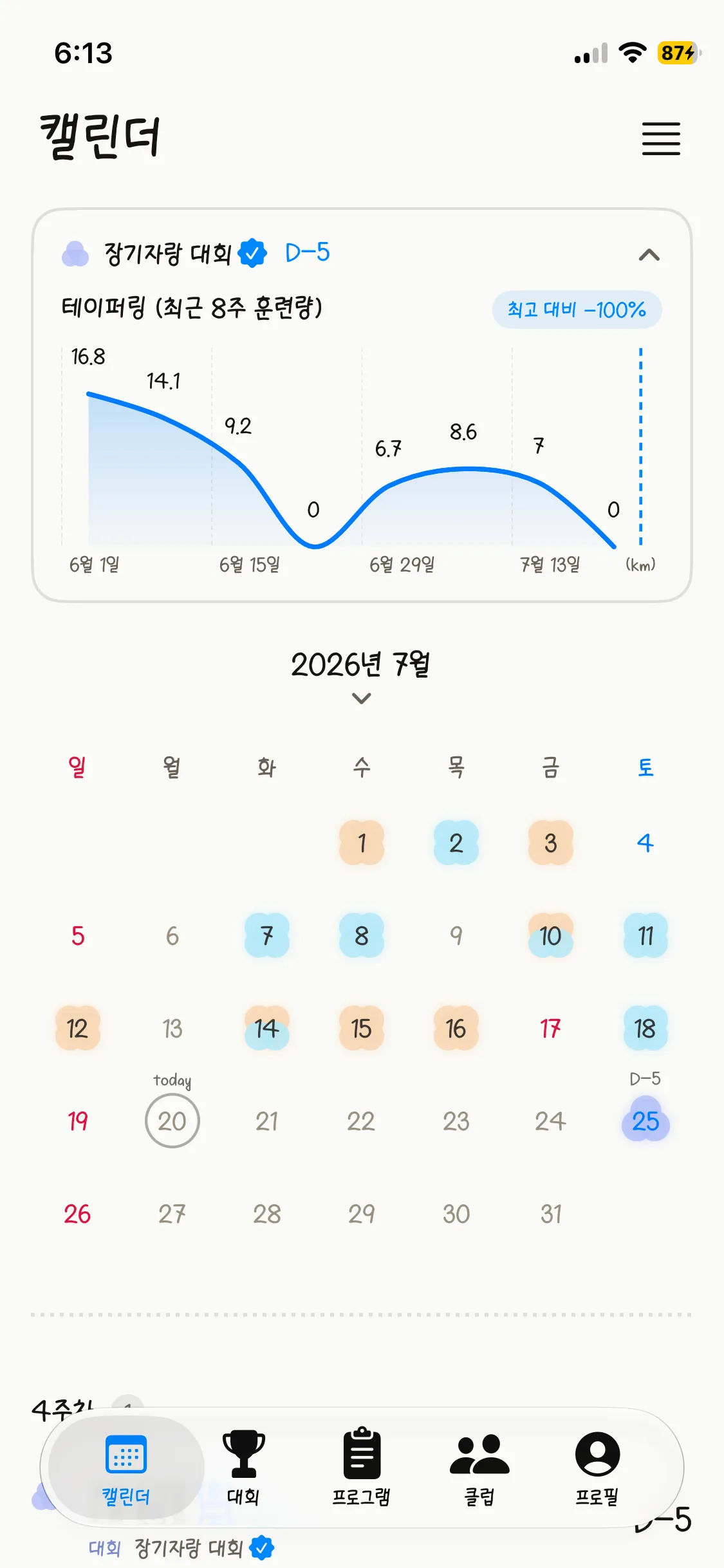Select race day 25 marked D-5
The height and width of the screenshot is (1568, 724).
pyautogui.click(x=645, y=1121)
